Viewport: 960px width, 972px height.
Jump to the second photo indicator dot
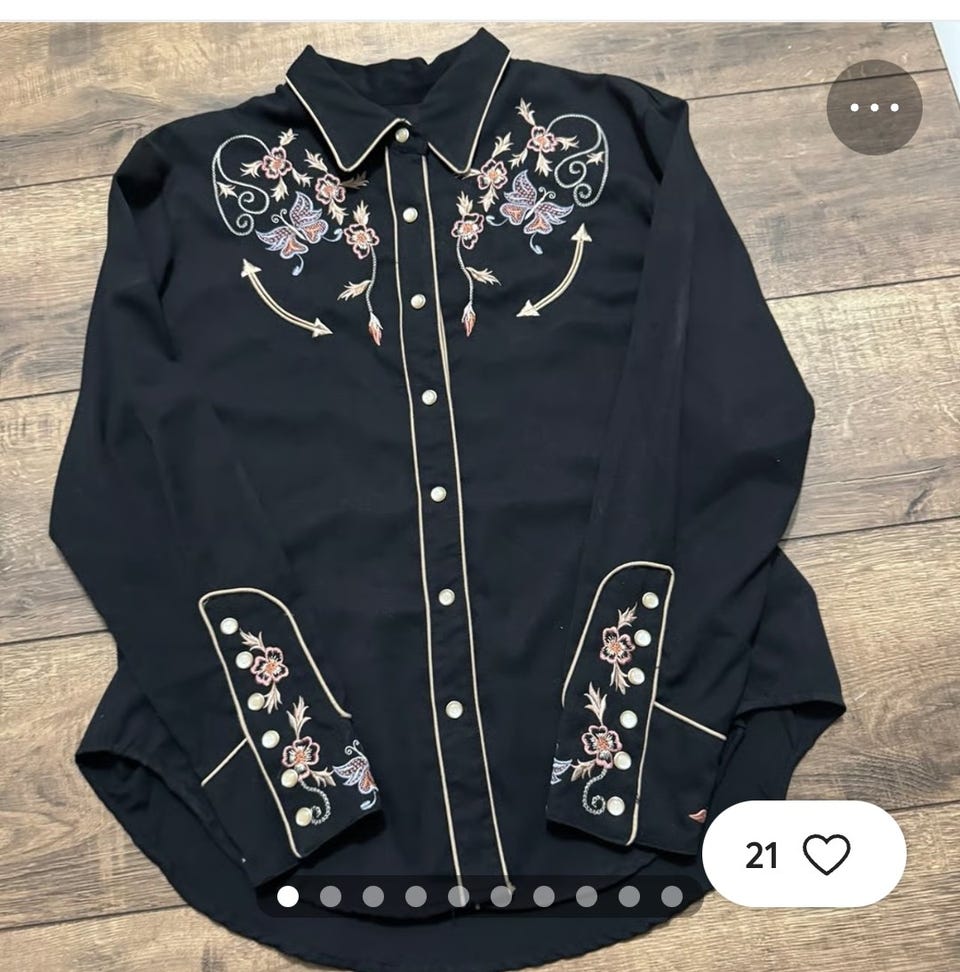(330, 896)
